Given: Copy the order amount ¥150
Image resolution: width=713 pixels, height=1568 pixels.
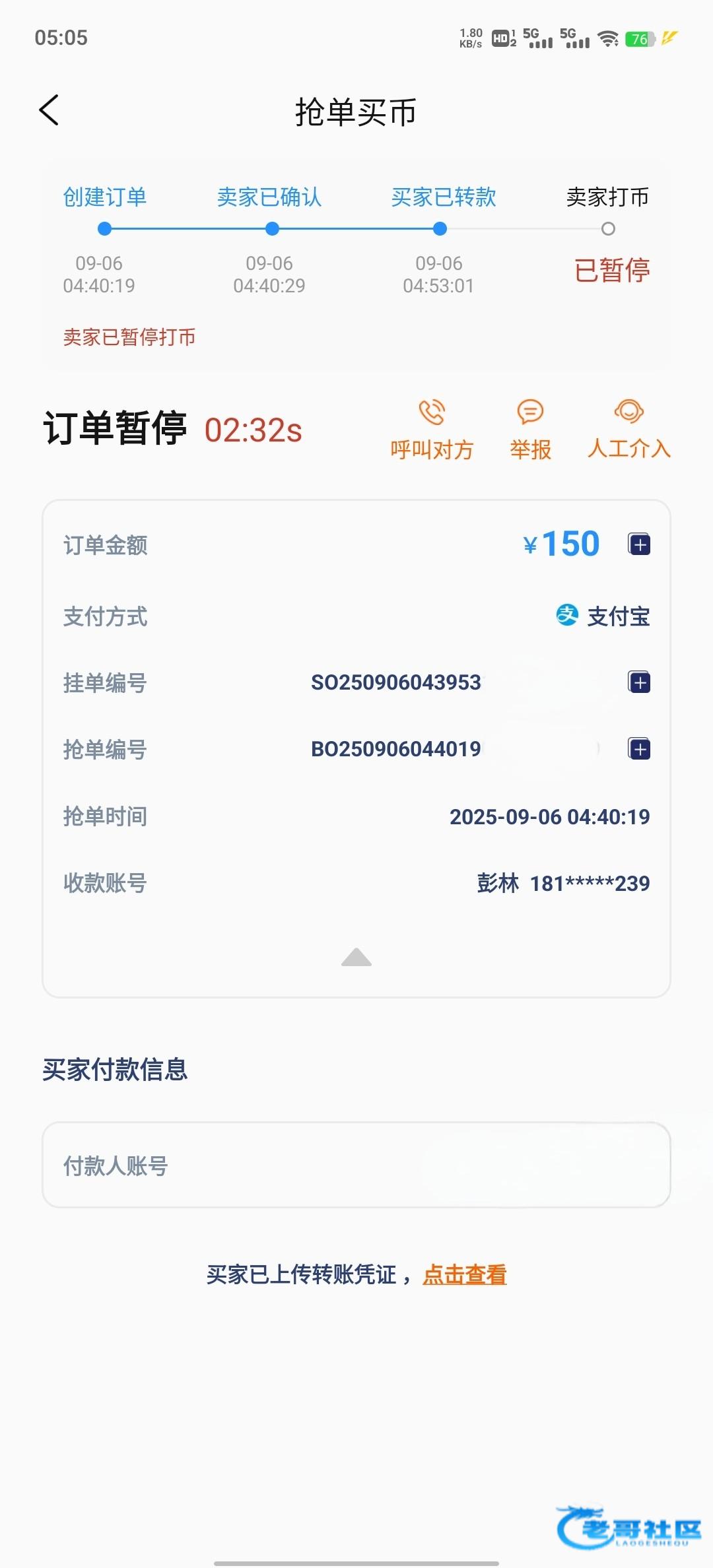Looking at the screenshot, I should [x=638, y=544].
